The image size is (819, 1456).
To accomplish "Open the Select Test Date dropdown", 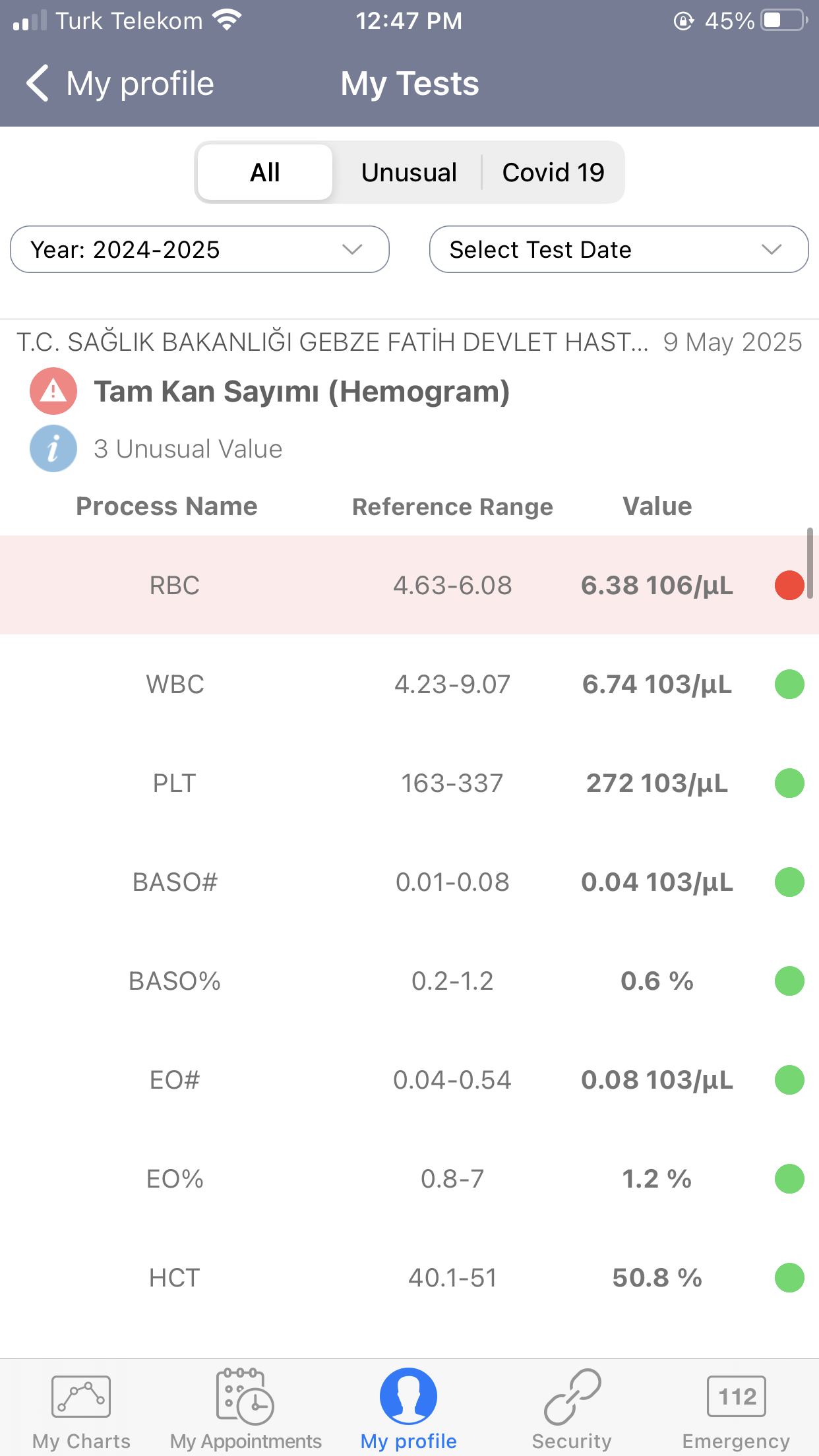I will (x=619, y=249).
